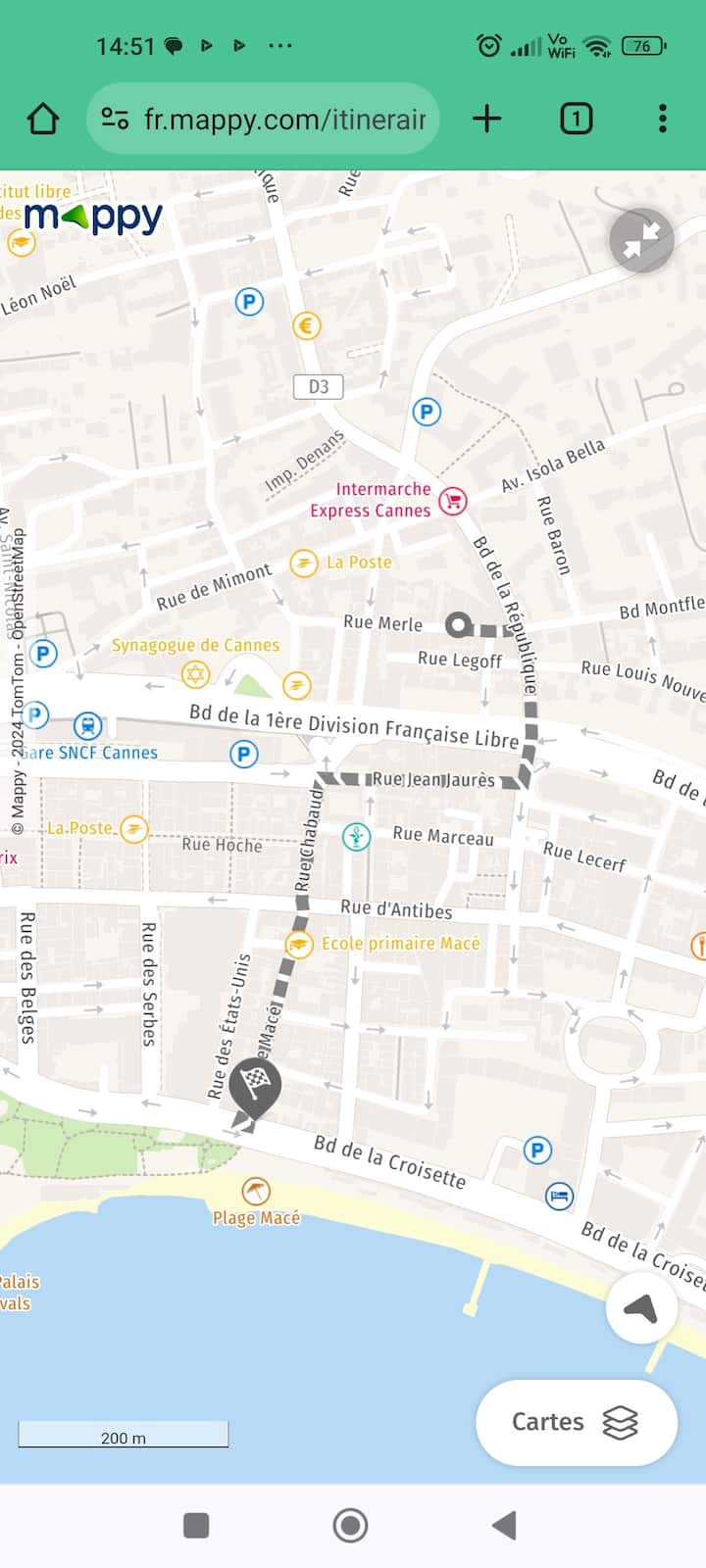Center map on my location

[641, 1308]
